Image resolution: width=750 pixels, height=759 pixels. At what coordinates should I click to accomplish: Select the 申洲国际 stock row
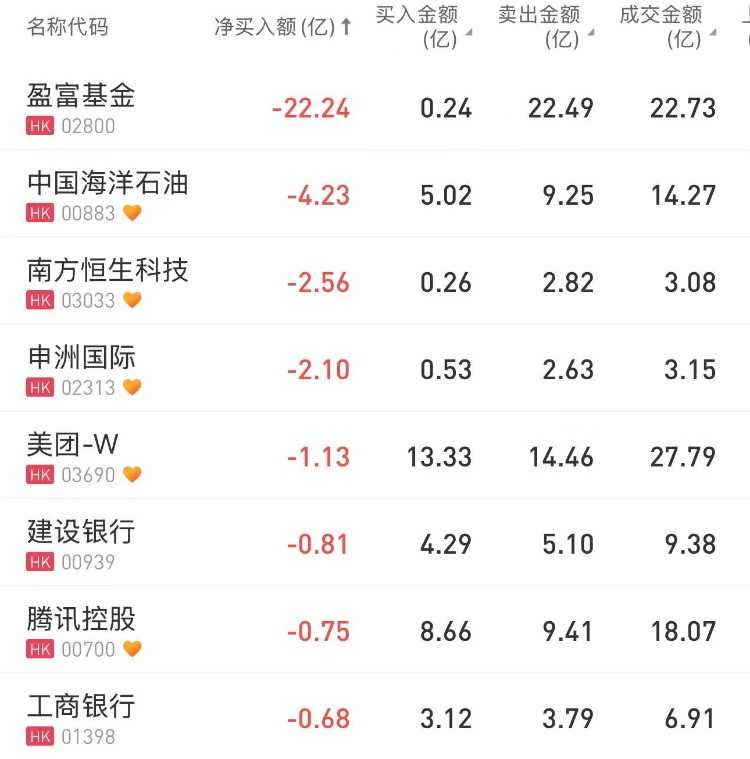(x=81, y=357)
